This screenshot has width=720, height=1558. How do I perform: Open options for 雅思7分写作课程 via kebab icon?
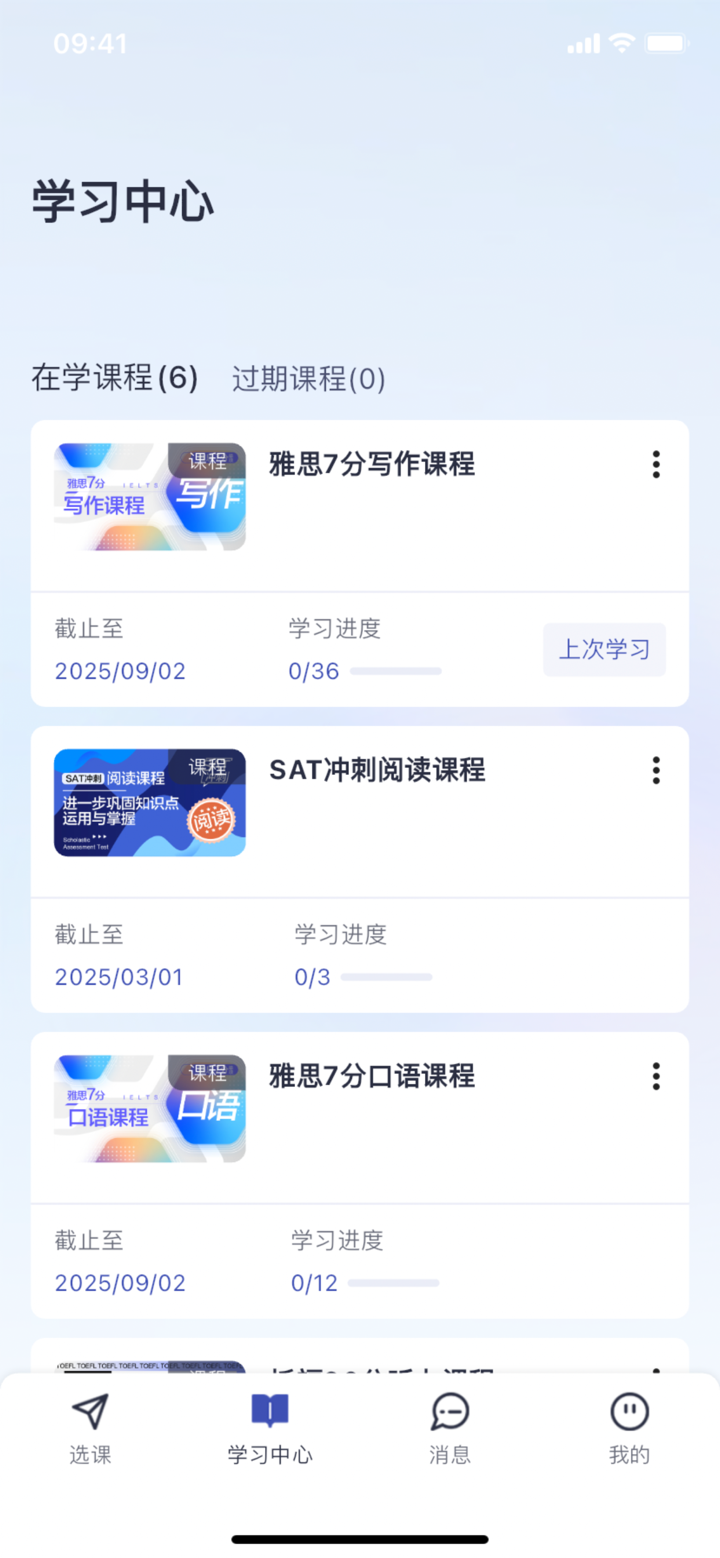655,464
